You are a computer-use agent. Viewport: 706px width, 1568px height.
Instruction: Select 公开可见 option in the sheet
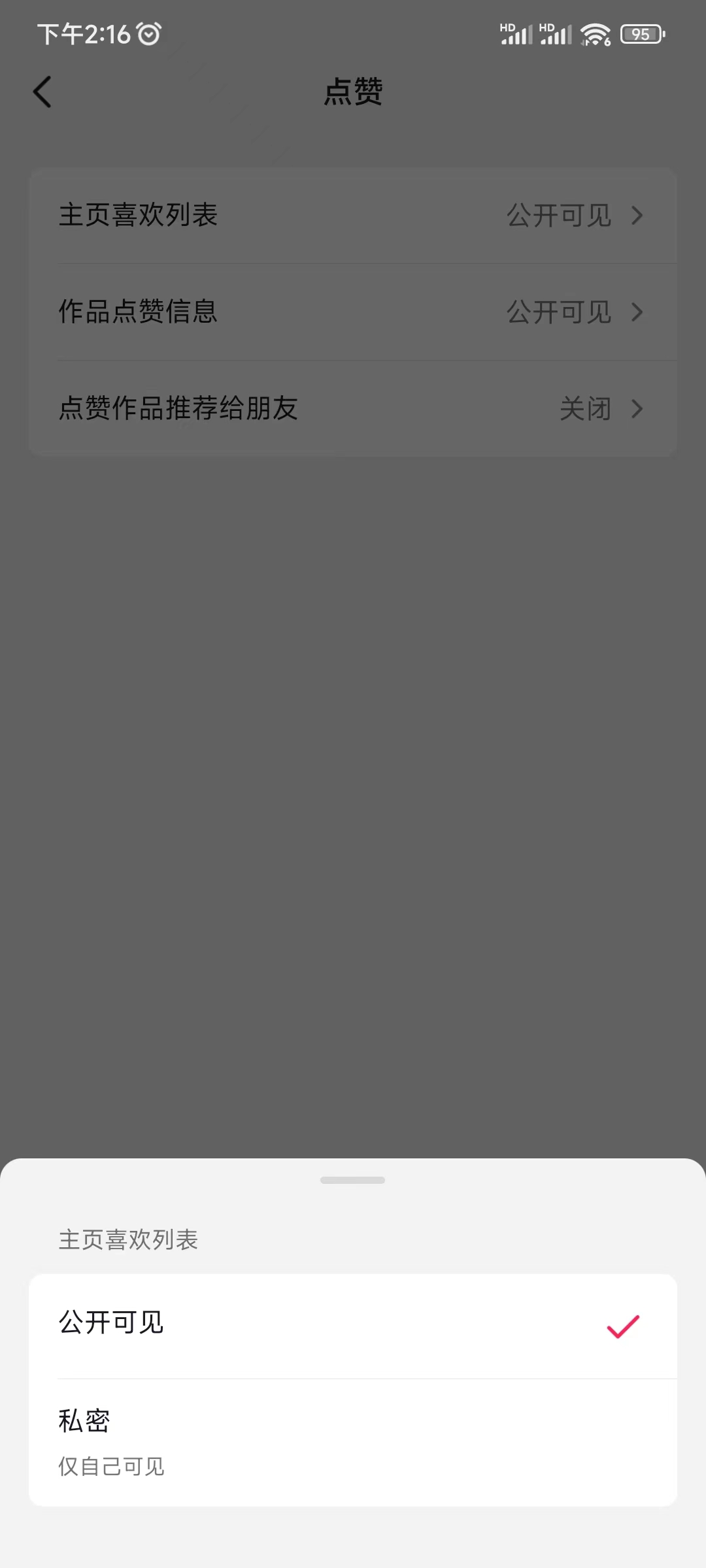point(353,1325)
